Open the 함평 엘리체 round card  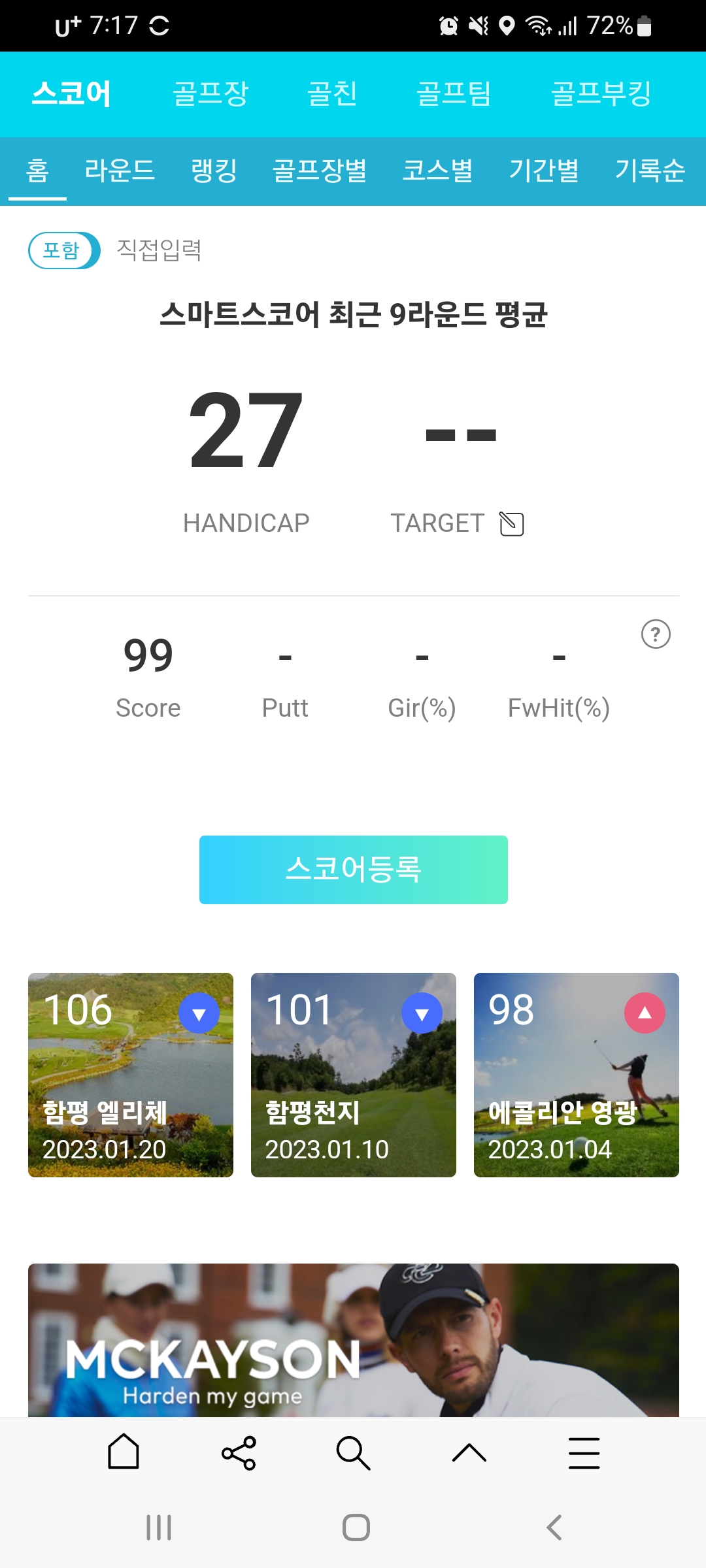coord(131,1075)
